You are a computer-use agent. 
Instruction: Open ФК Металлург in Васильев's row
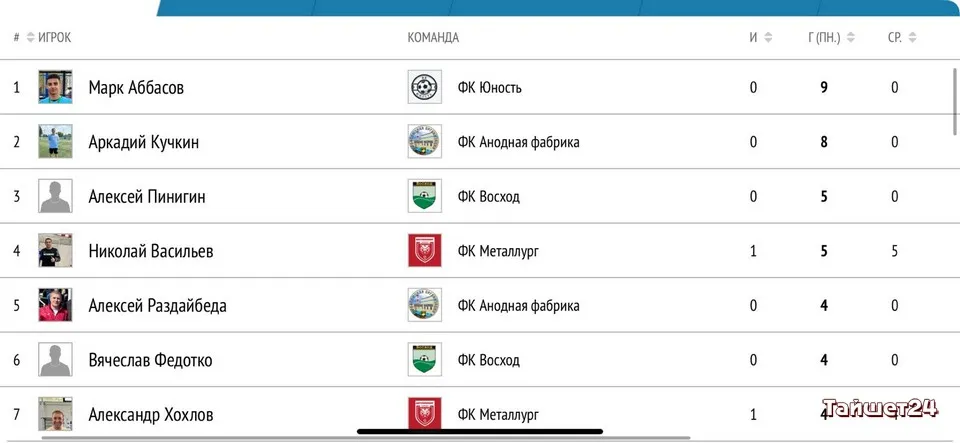pyautogui.click(x=497, y=251)
